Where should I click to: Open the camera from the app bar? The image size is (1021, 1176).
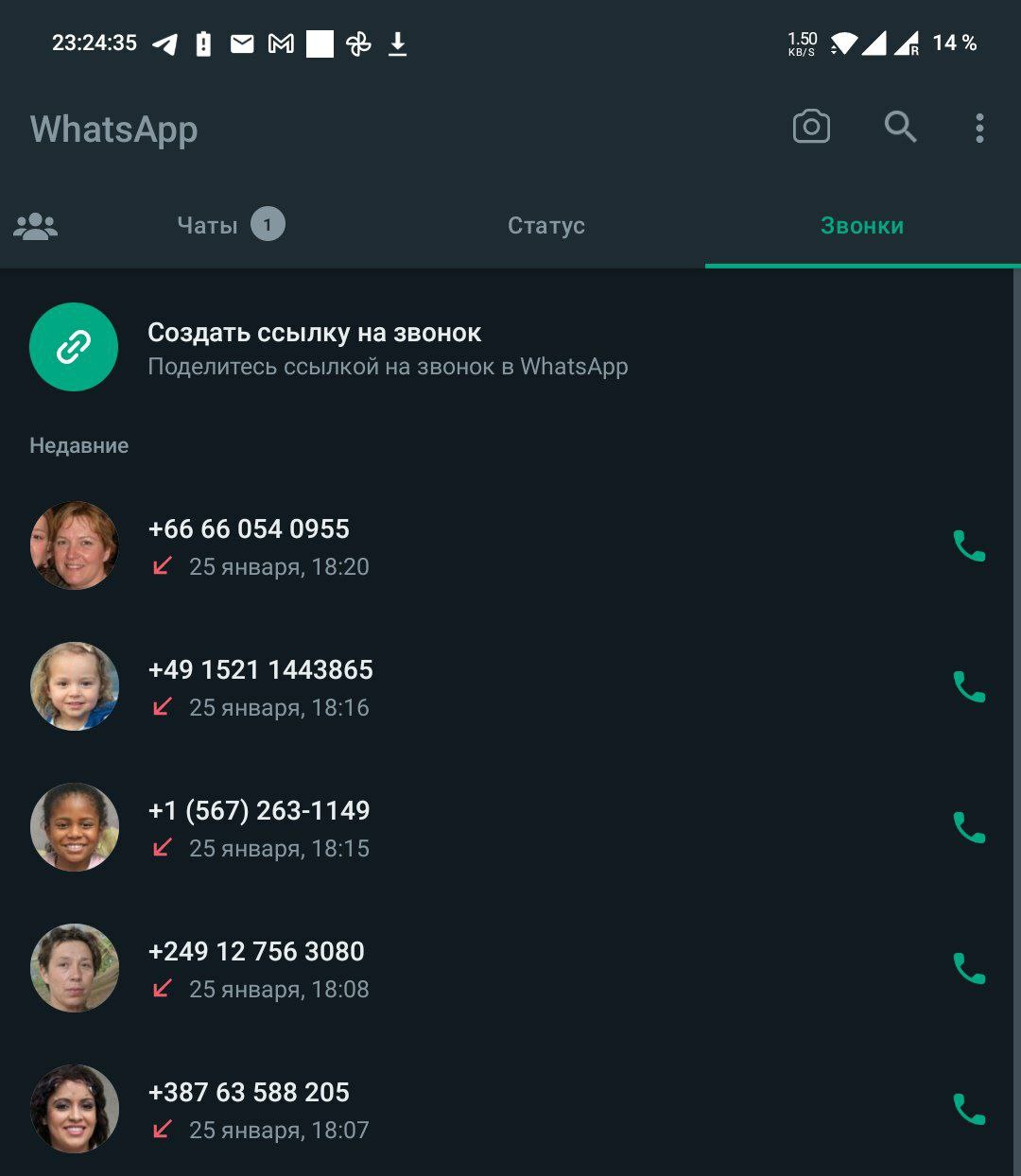pyautogui.click(x=811, y=127)
